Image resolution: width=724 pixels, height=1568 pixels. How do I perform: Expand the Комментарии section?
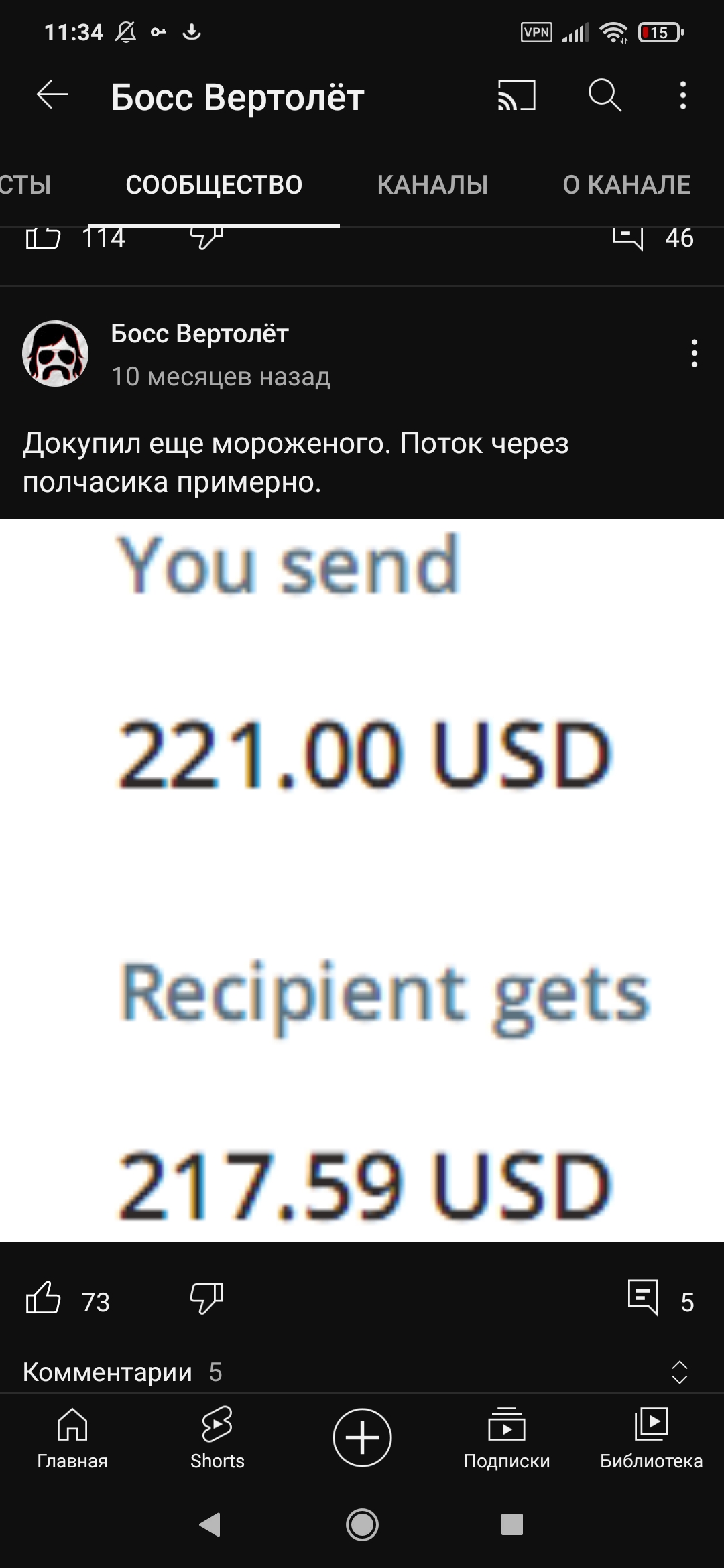pos(679,1372)
